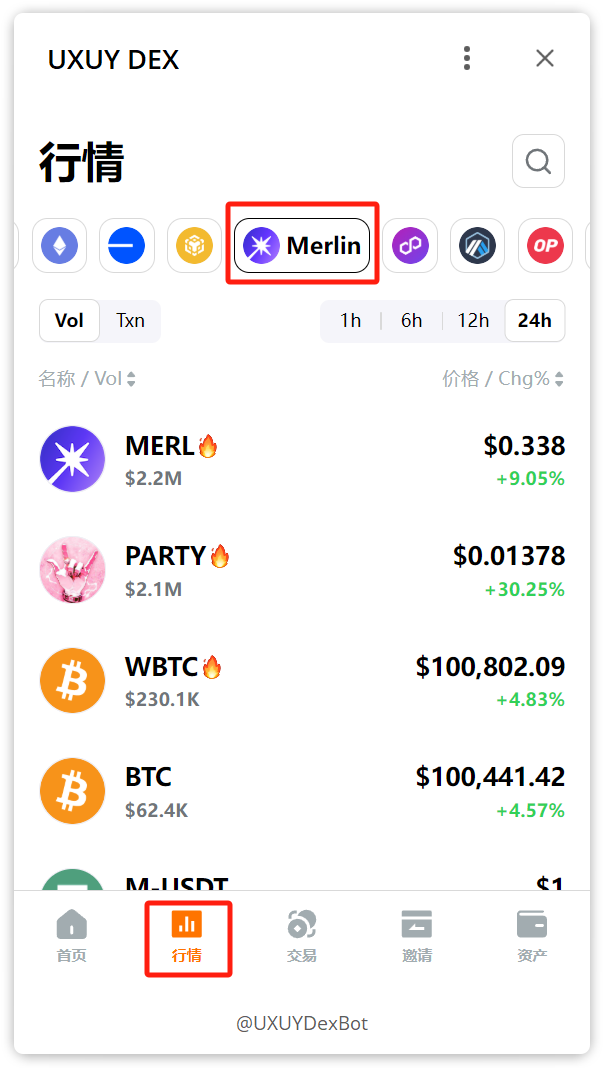Sort by 价格 / Chg% column
603x1068 pixels.
[x=503, y=379]
